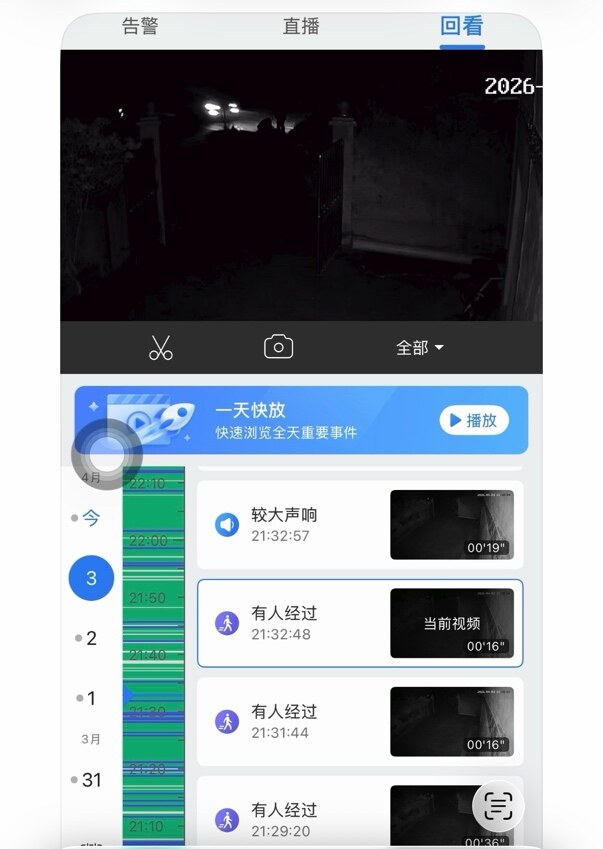Tap the scissors clip icon
Screen dimensions: 603x849
(x=160, y=348)
